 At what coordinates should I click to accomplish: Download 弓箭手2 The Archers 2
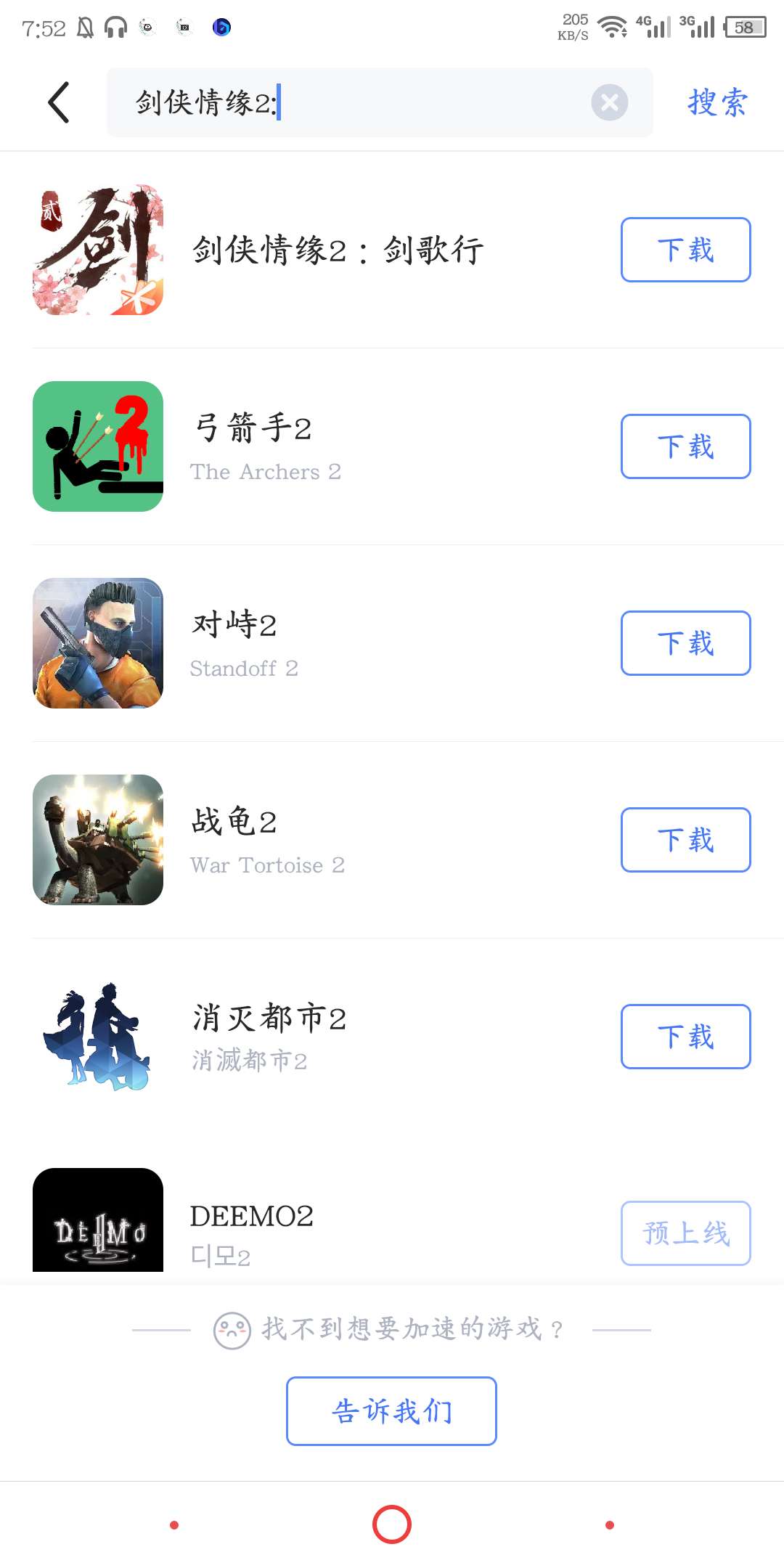tap(685, 446)
